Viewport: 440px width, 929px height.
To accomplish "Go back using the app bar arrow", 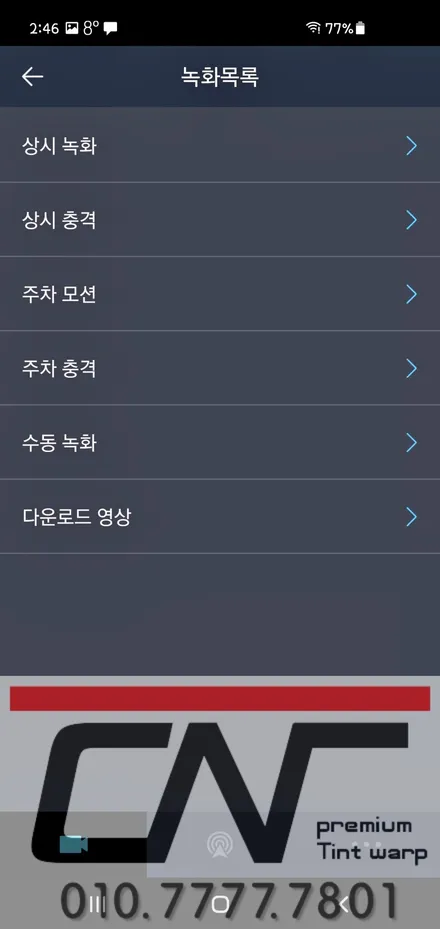I will pyautogui.click(x=33, y=76).
